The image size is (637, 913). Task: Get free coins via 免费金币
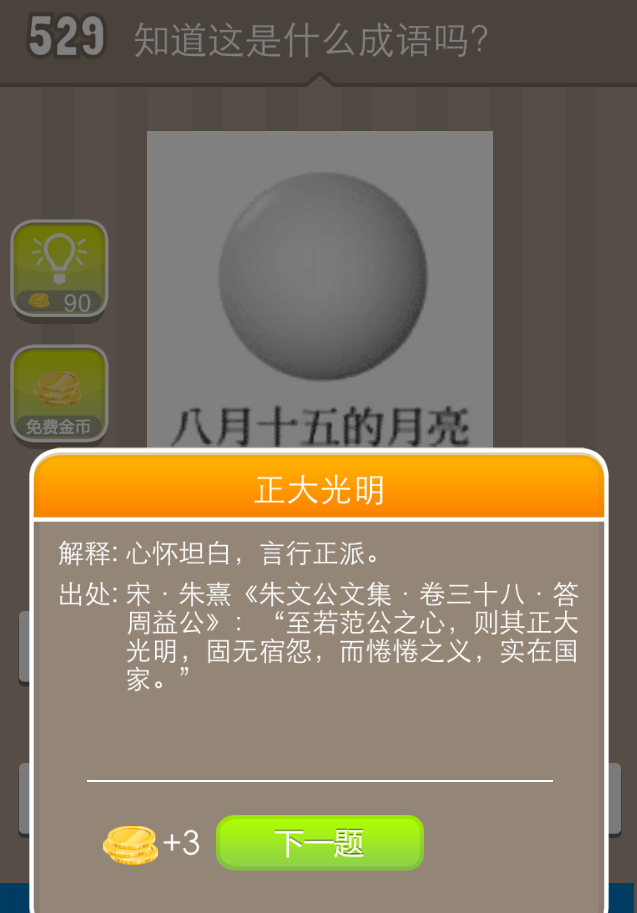(59, 395)
